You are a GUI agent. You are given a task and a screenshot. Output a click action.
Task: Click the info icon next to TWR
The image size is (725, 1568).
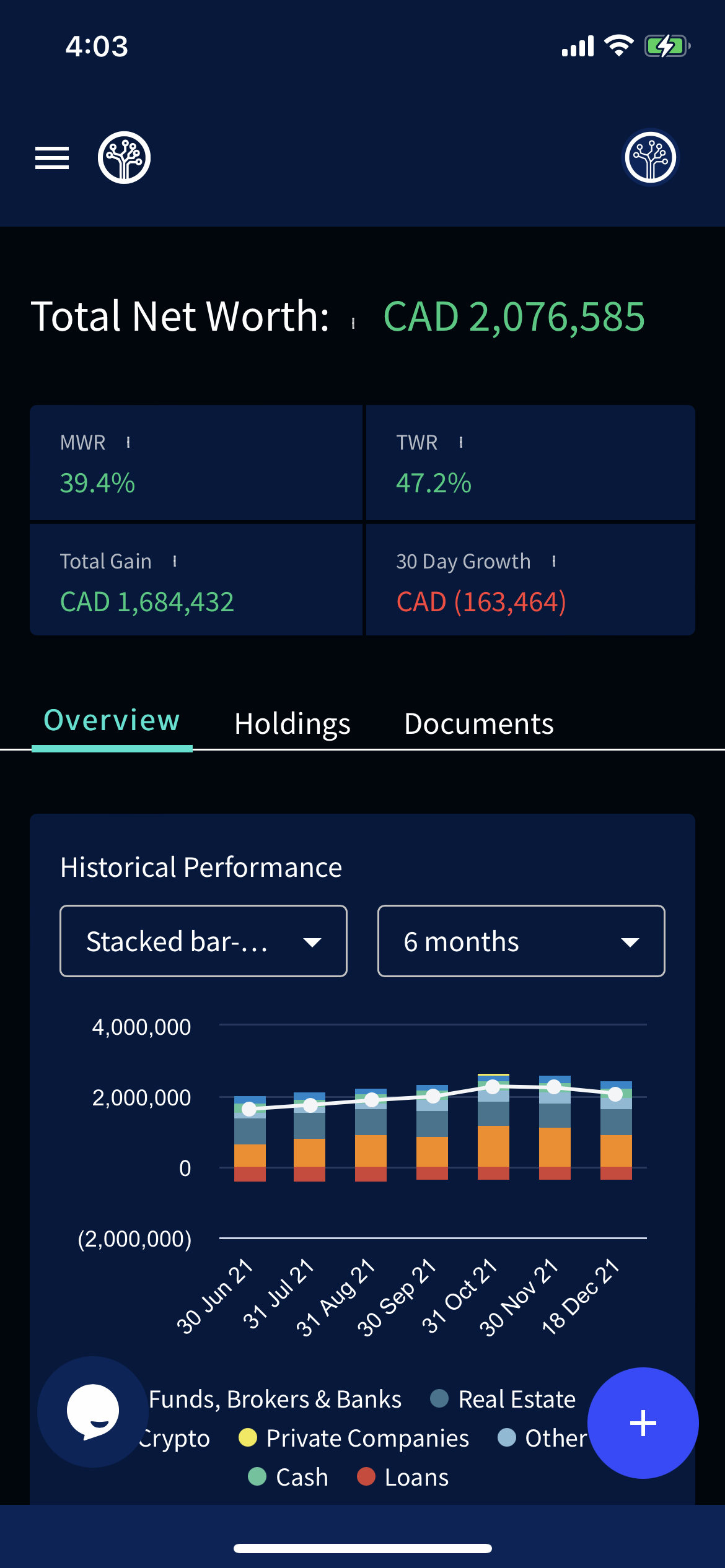pos(461,443)
